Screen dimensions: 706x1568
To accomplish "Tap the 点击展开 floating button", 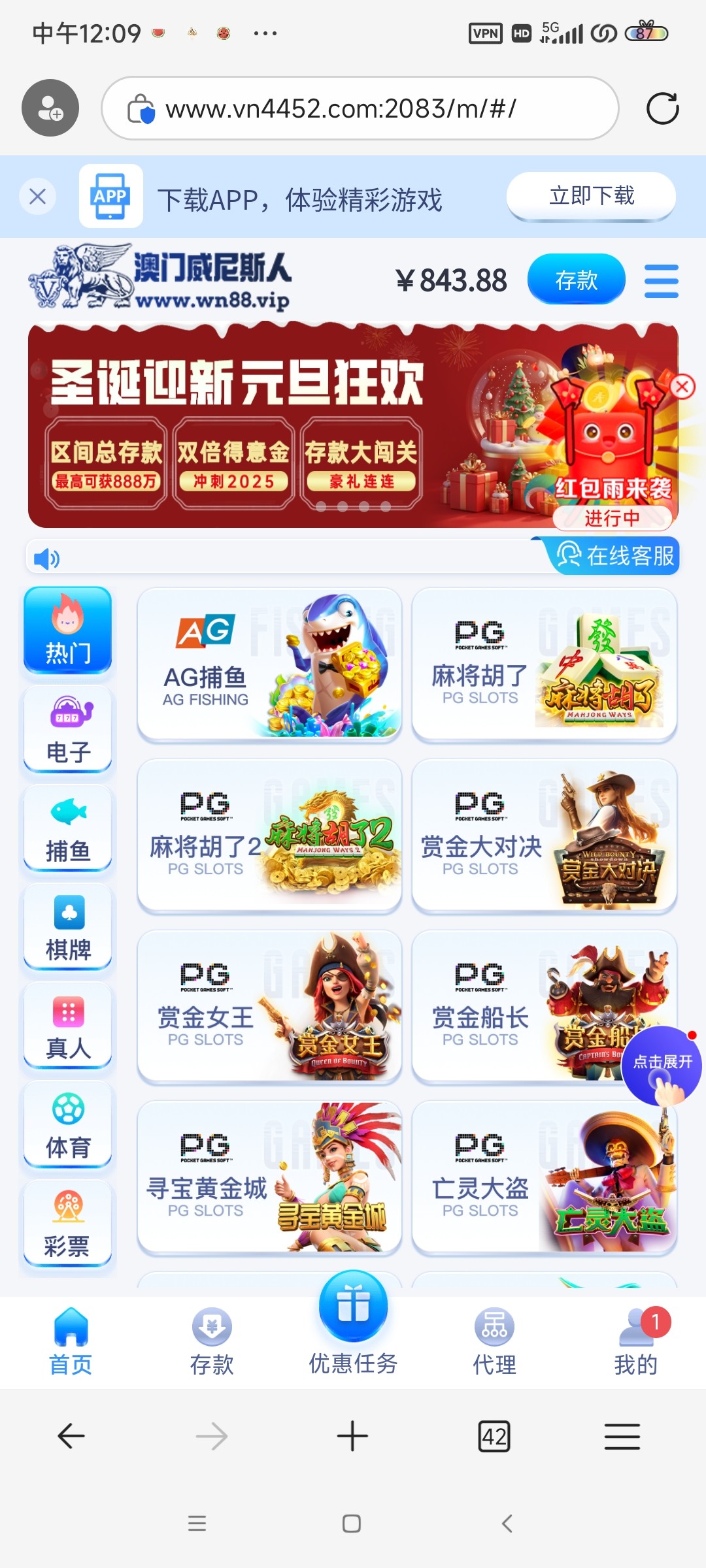I will (662, 1065).
